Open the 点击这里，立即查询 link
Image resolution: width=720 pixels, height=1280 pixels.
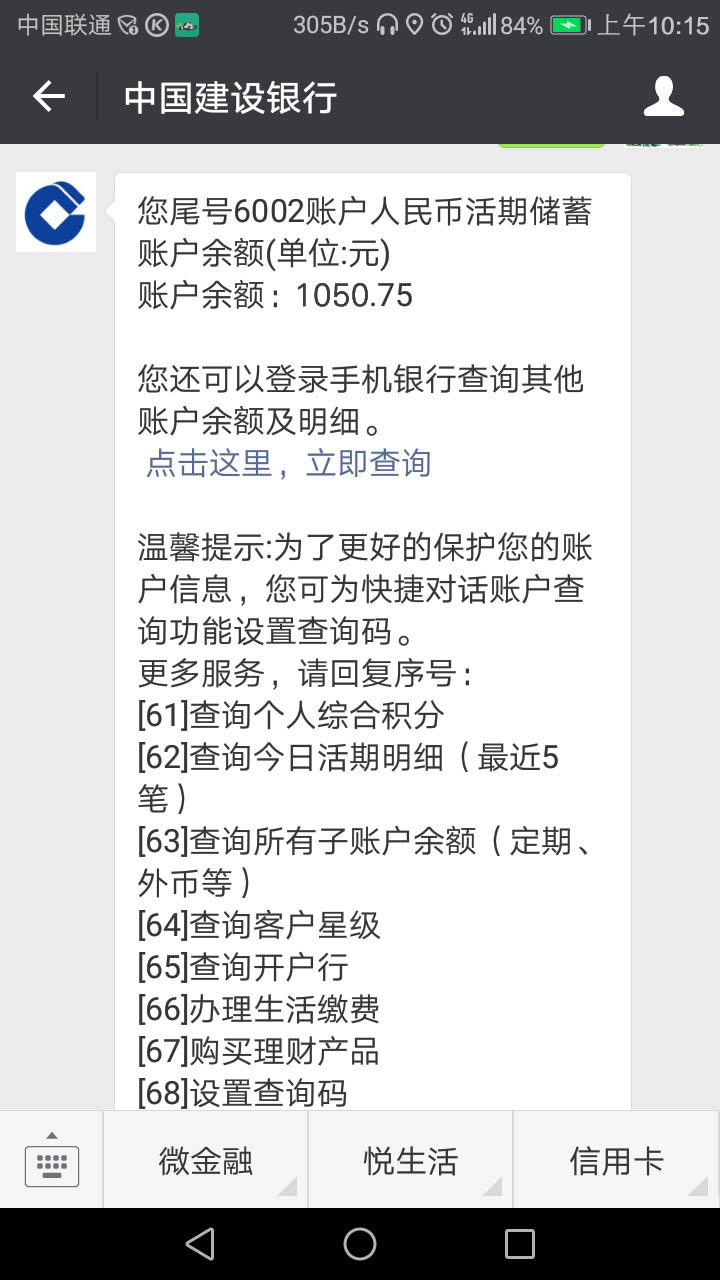[x=288, y=463]
